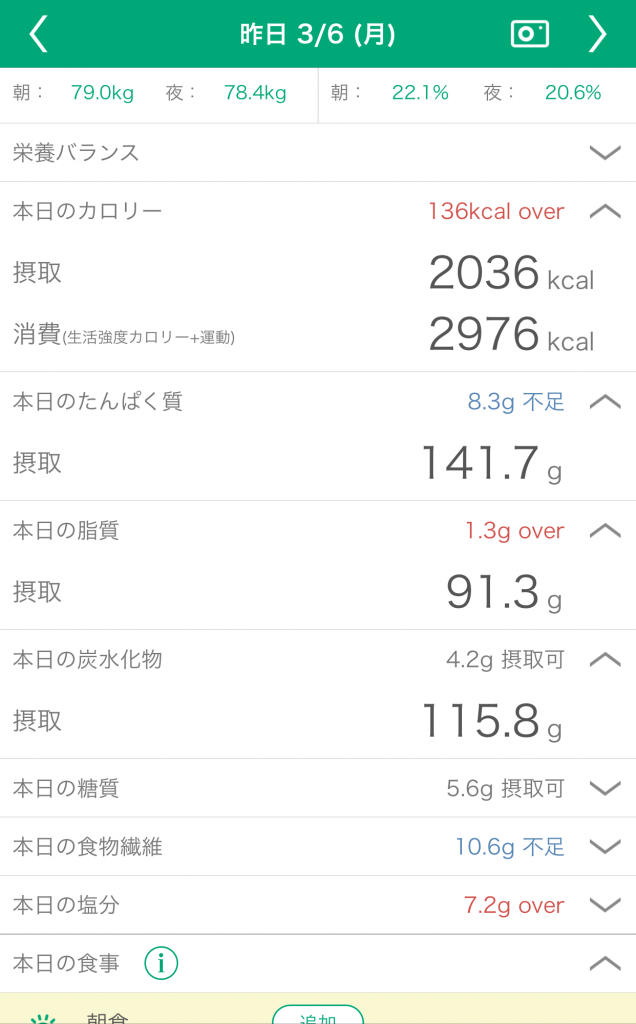
Task: Expand the 本日の食物繊維 section
Action: (605, 846)
